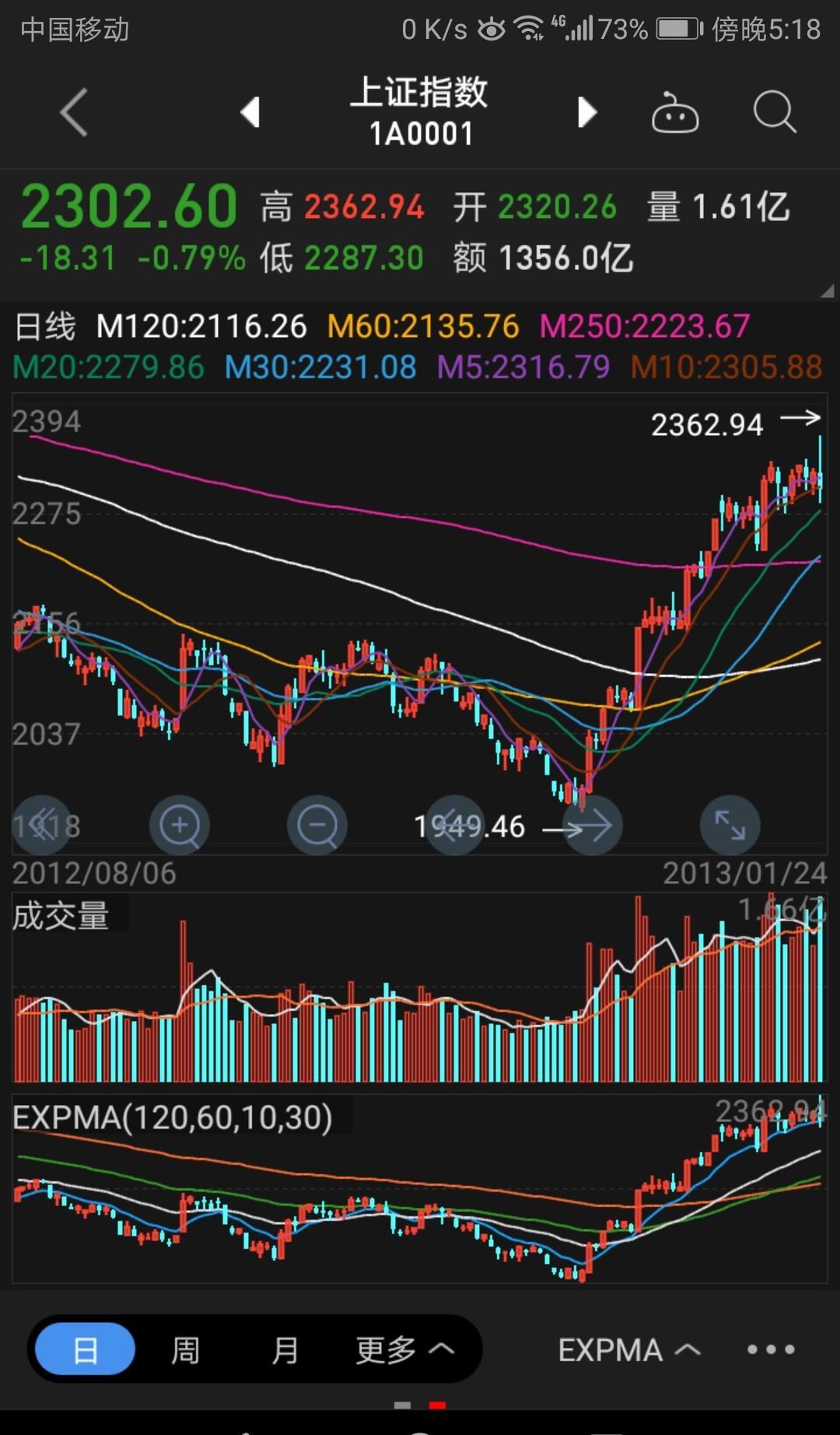The height and width of the screenshot is (1435, 840).
Task: Pan chart forward with fast-forward icon
Action: pyautogui.click(x=593, y=826)
